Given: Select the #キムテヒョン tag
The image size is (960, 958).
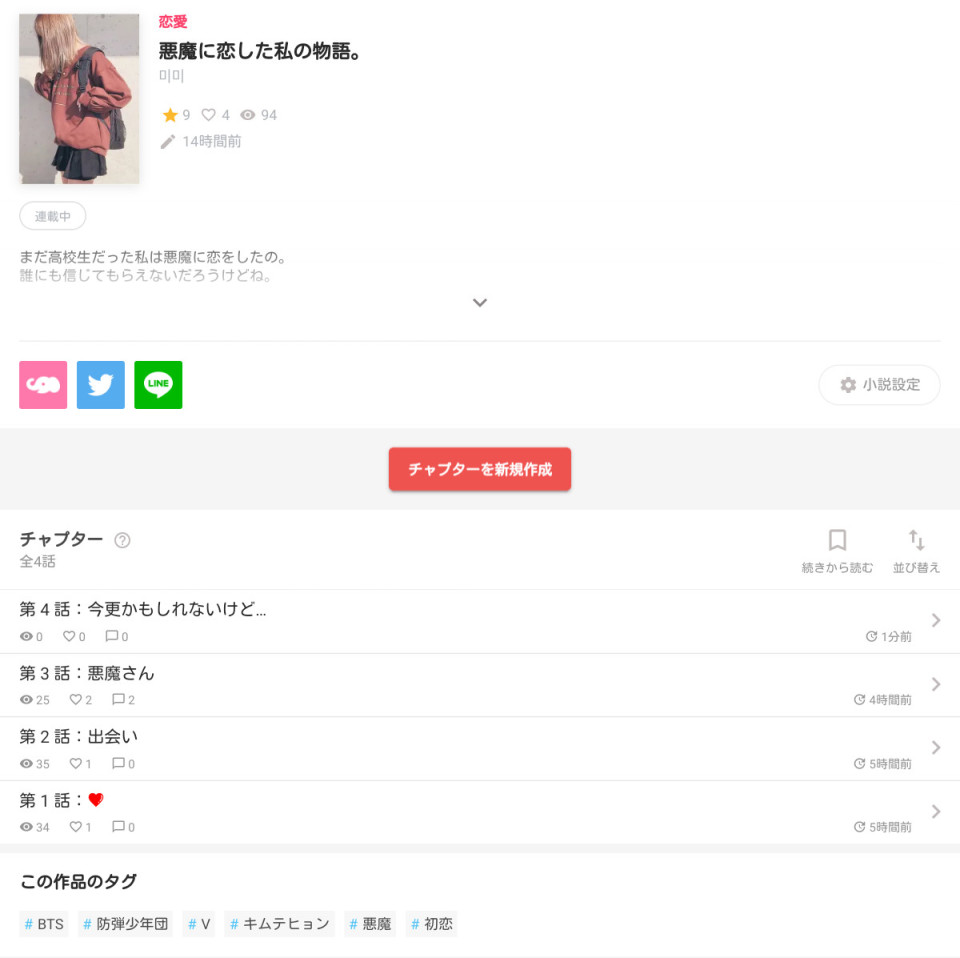Looking at the screenshot, I should [x=280, y=924].
